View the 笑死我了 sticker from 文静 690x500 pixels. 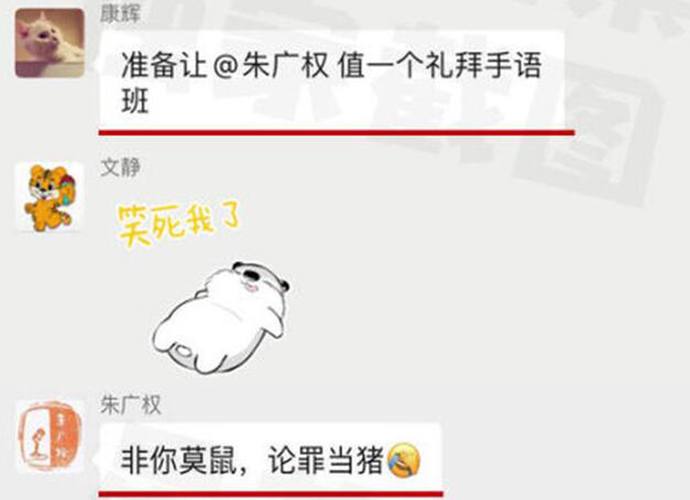[x=205, y=287]
